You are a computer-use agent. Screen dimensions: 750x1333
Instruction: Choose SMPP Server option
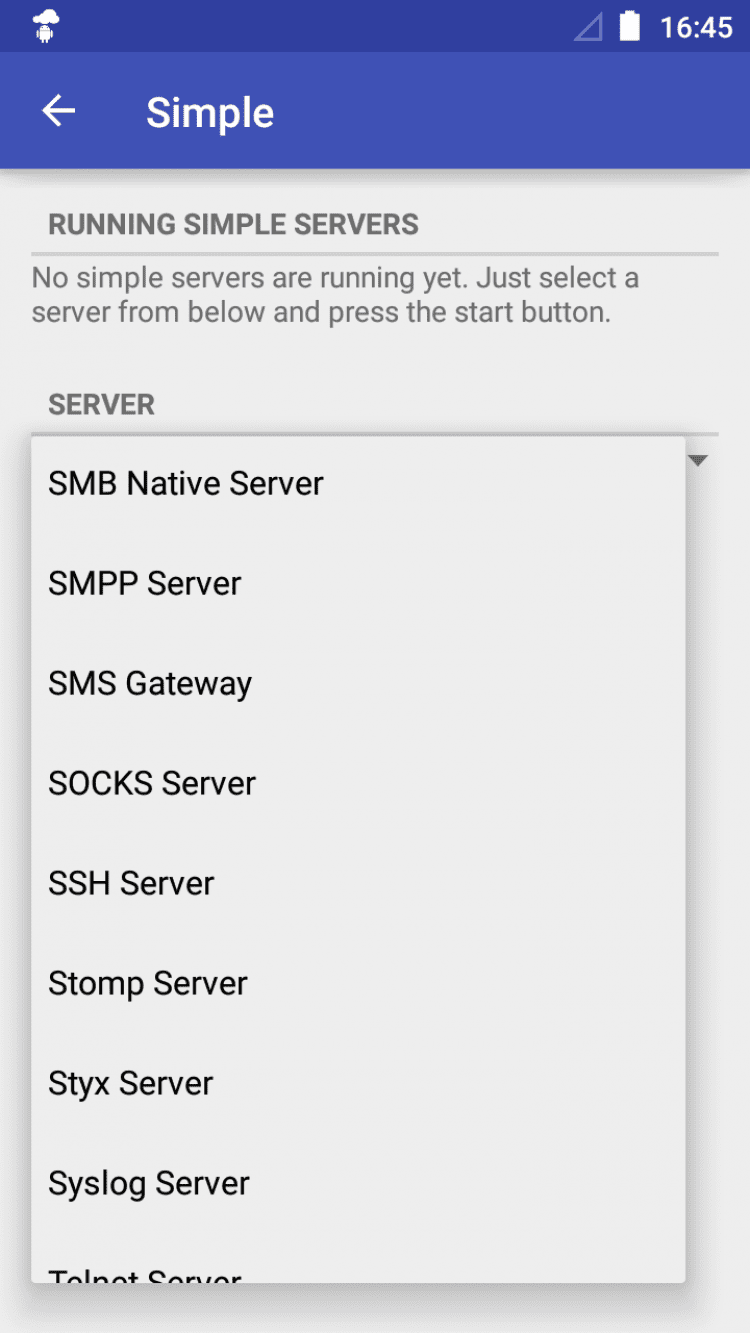[x=145, y=584]
